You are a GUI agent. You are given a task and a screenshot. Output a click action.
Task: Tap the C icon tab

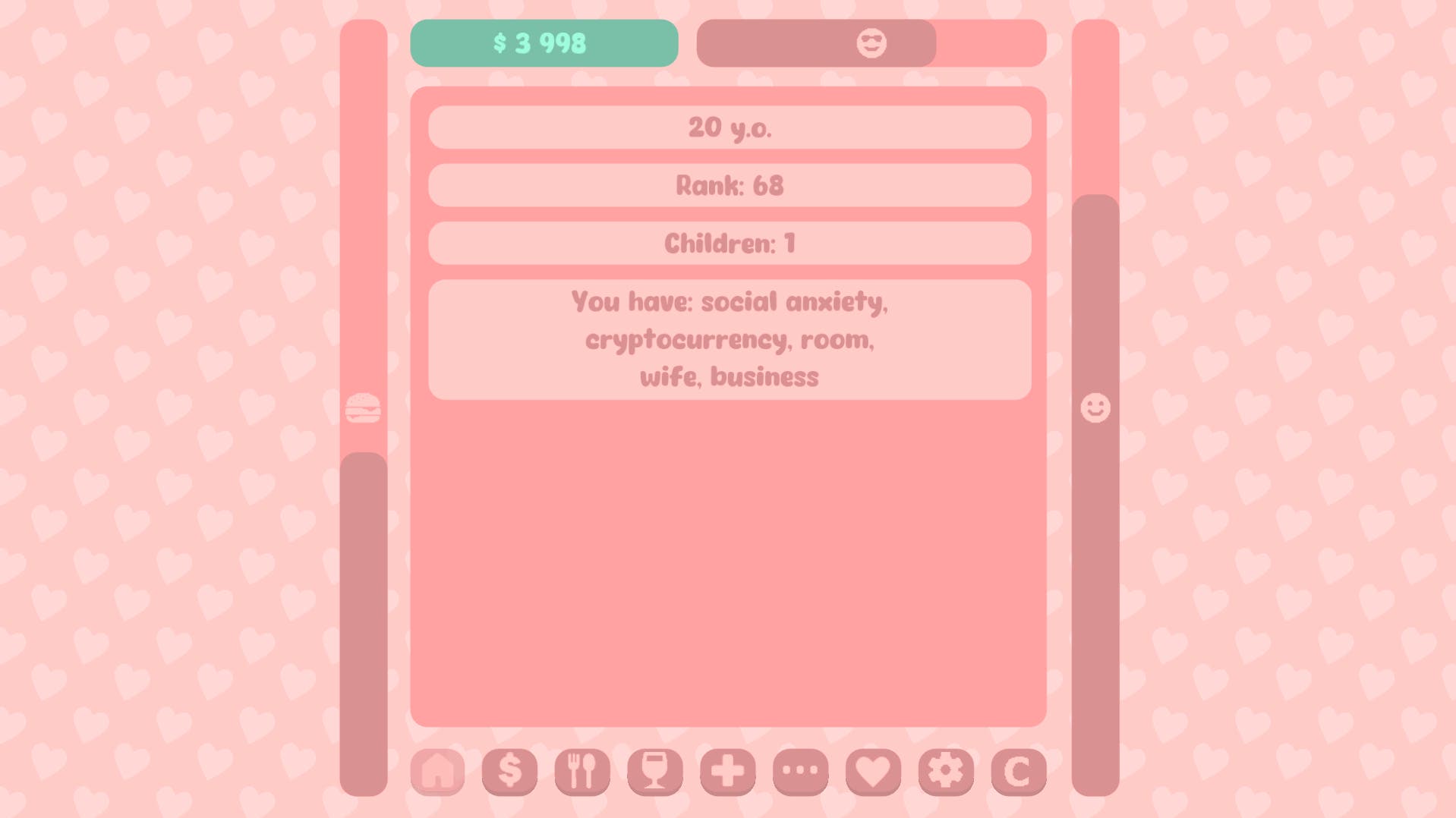tap(1019, 772)
